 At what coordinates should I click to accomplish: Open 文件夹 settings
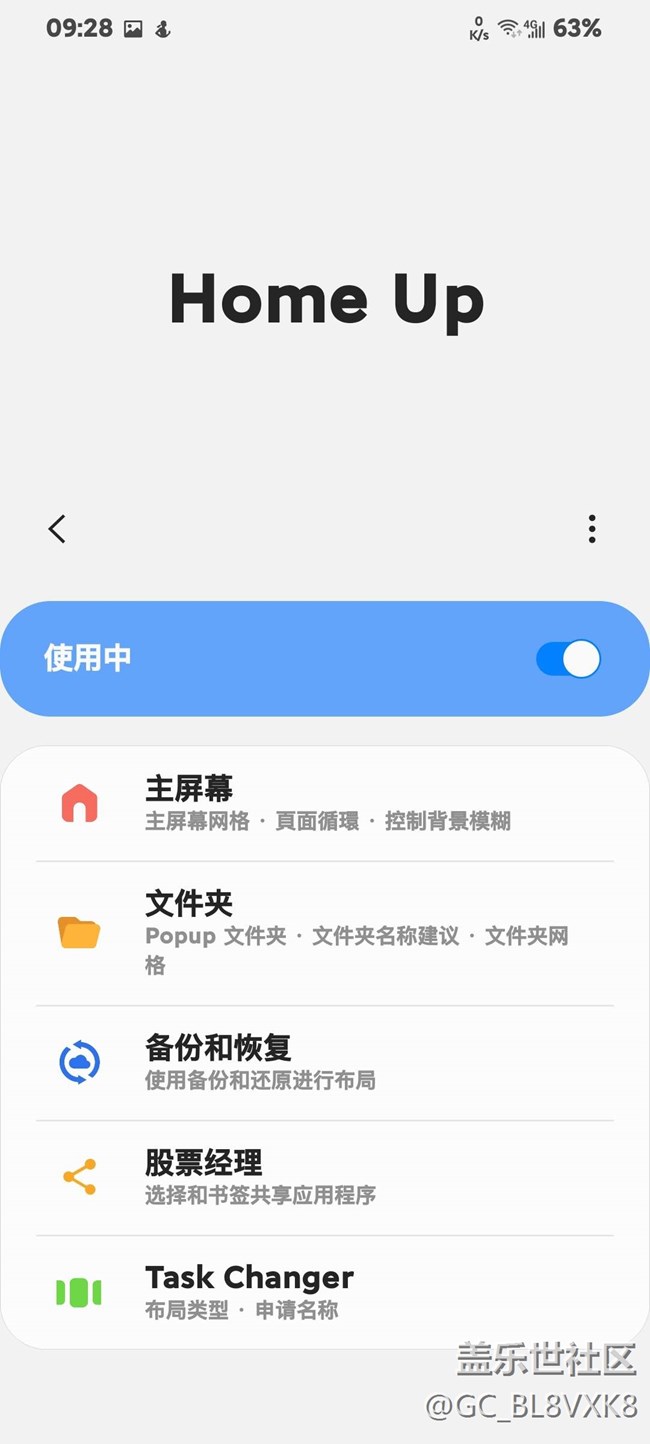[325, 933]
